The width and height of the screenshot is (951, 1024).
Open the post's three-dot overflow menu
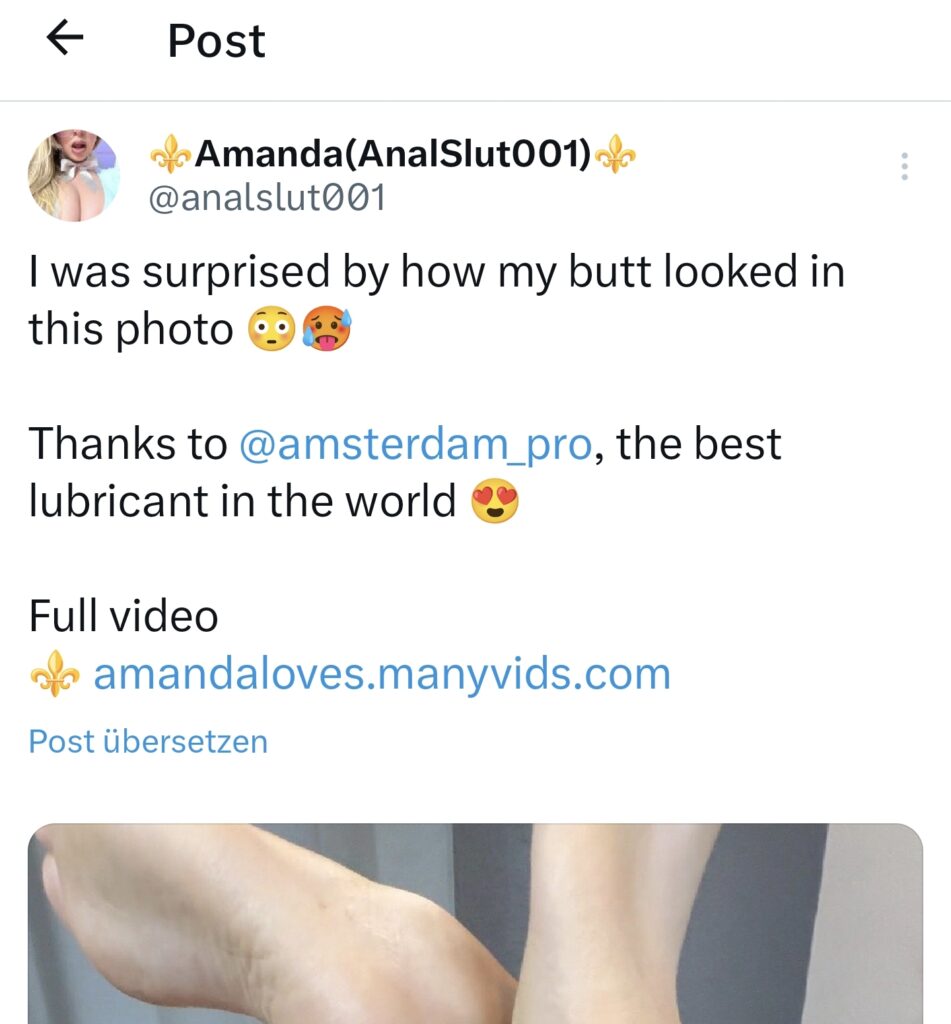(904, 167)
